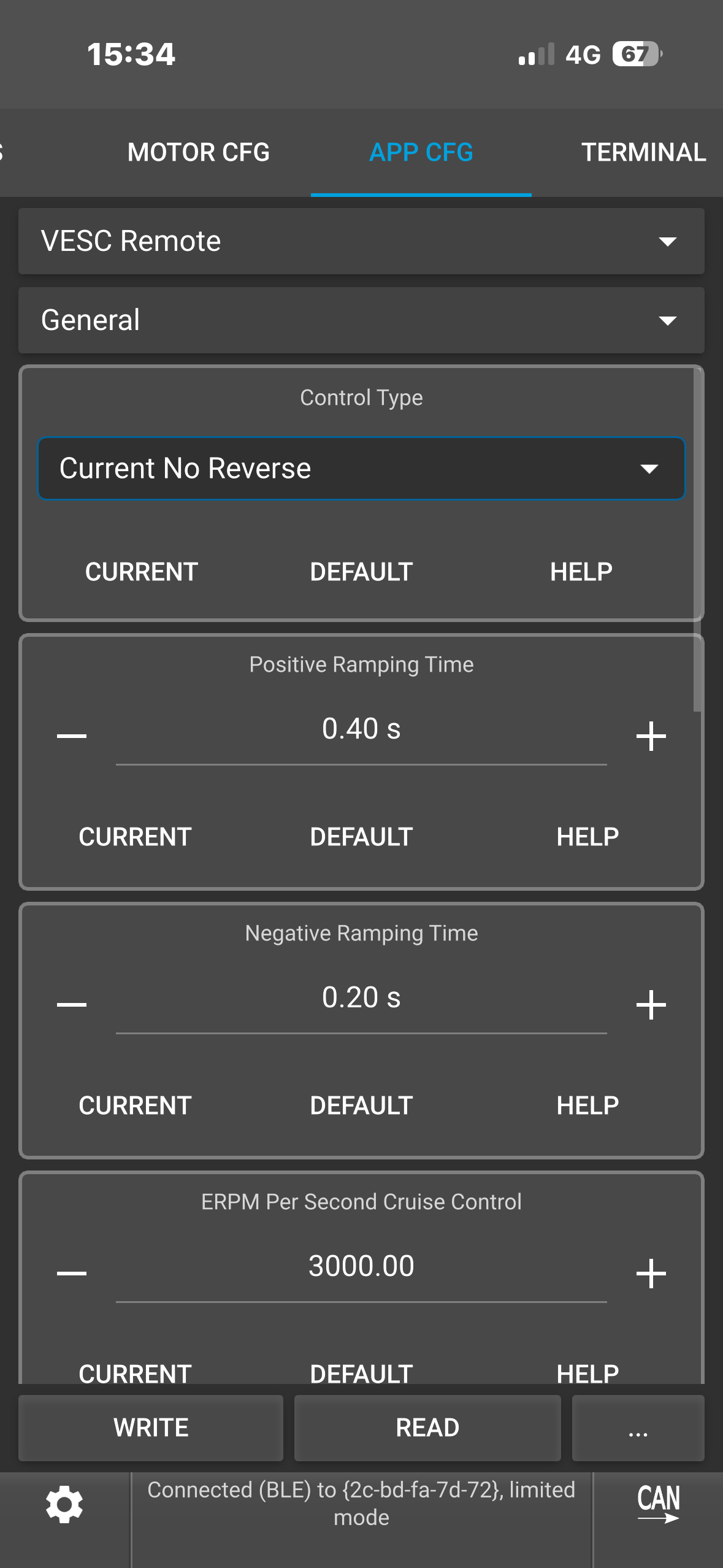Decrease Negative Ramping Time with minus
The image size is (723, 1568).
[72, 1004]
